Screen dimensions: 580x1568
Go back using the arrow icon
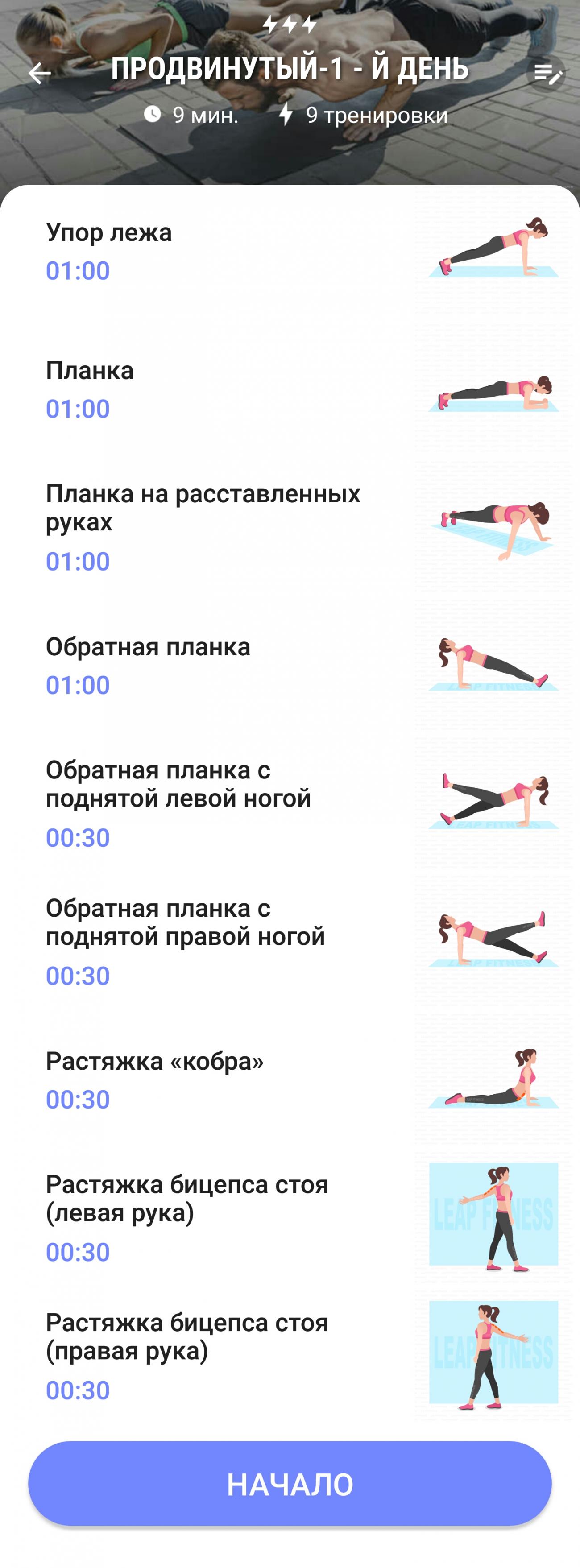[x=40, y=74]
